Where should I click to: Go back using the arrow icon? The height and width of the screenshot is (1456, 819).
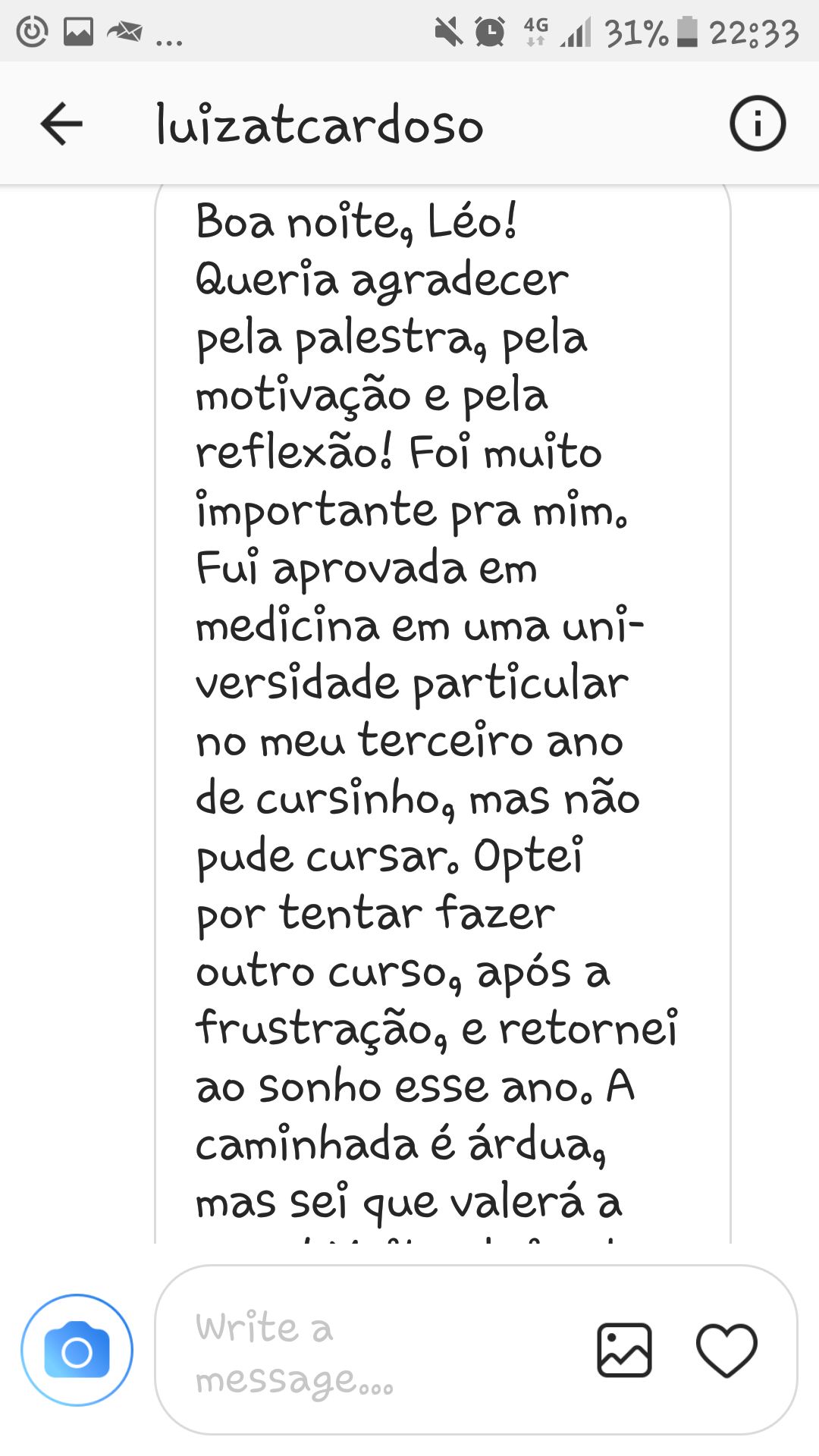(61, 124)
